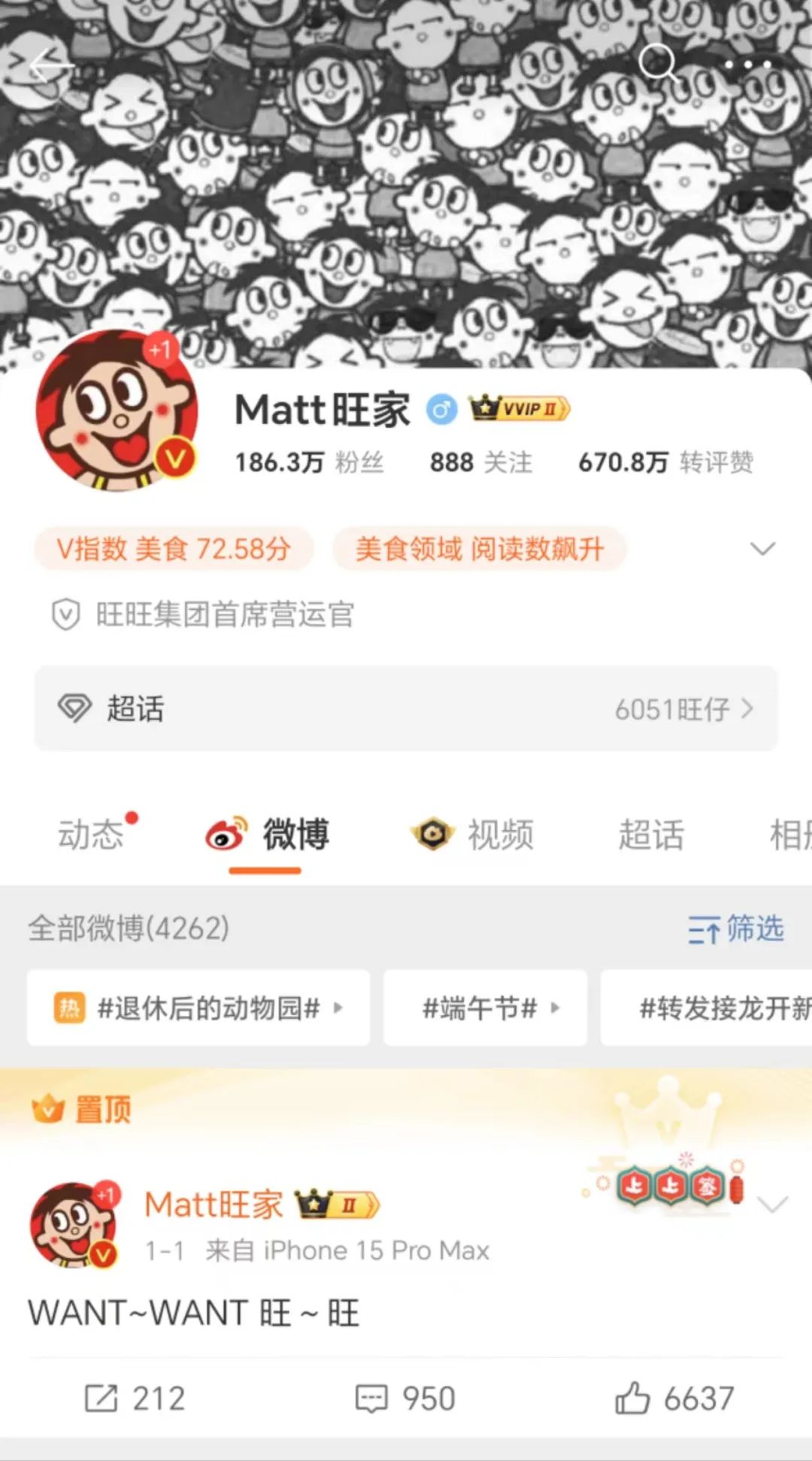This screenshot has height=1461, width=812.
Task: Switch to the 超话 tab
Action: (650, 835)
